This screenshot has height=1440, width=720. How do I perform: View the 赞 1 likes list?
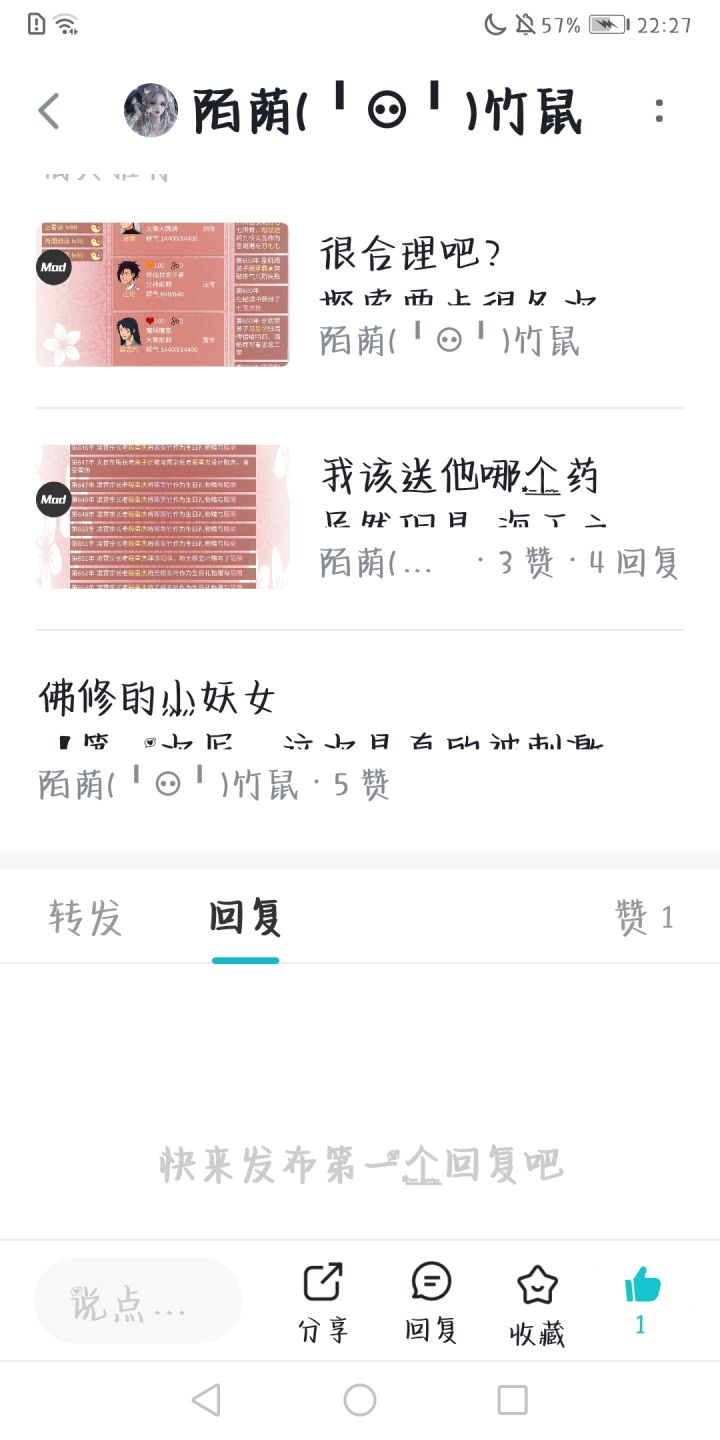click(x=645, y=917)
